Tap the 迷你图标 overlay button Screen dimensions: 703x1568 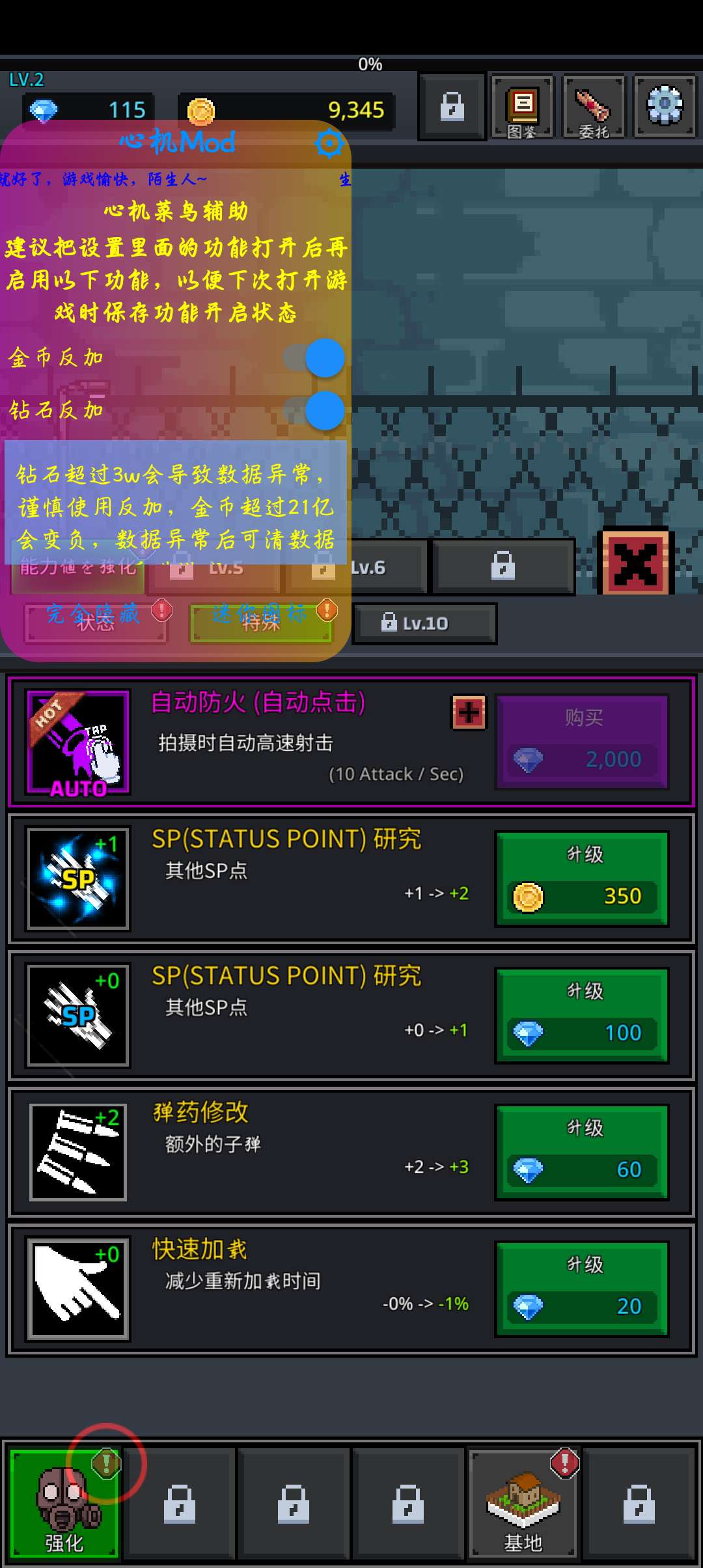(x=259, y=613)
